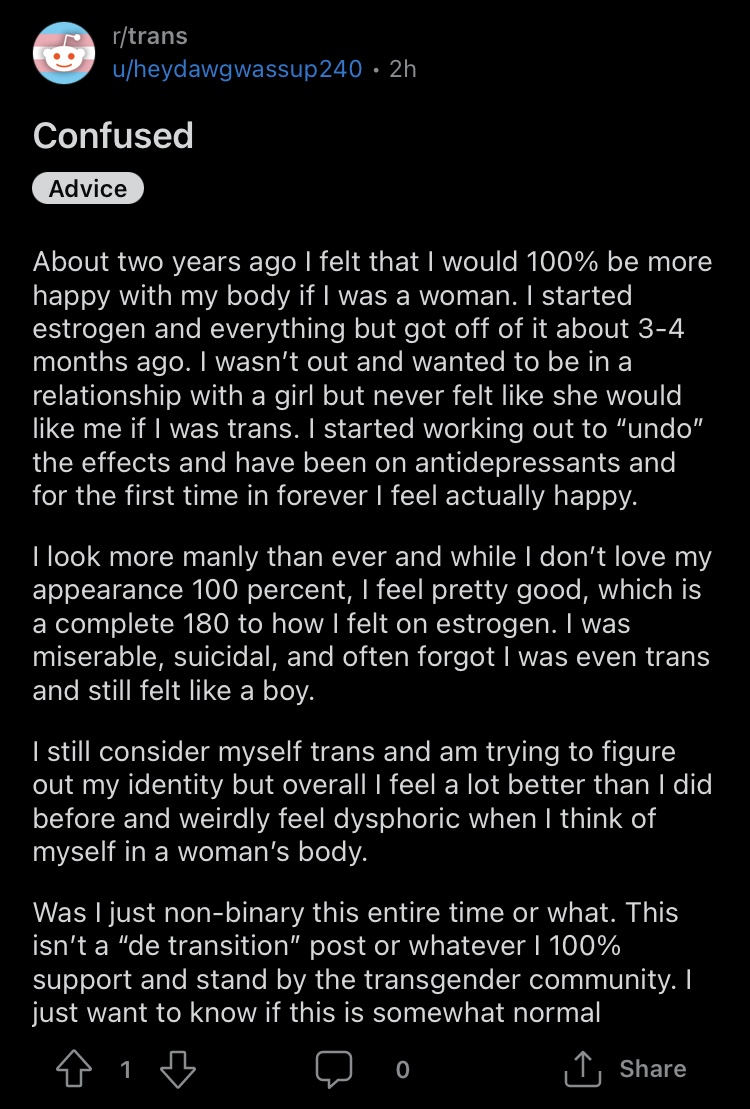Image resolution: width=750 pixels, height=1109 pixels.
Task: Share this post
Action: tap(625, 1068)
